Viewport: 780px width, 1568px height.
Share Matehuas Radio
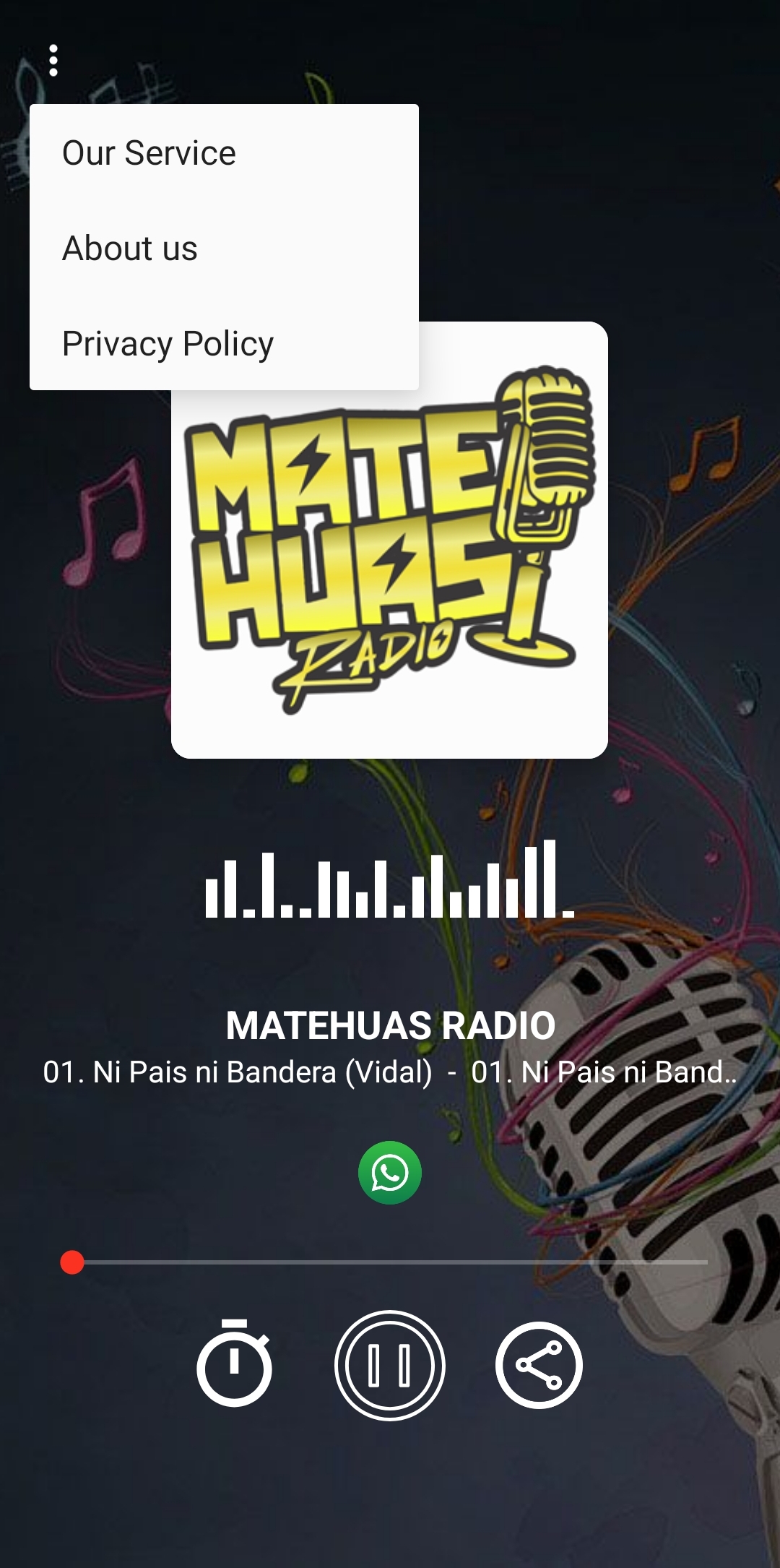pyautogui.click(x=539, y=1365)
